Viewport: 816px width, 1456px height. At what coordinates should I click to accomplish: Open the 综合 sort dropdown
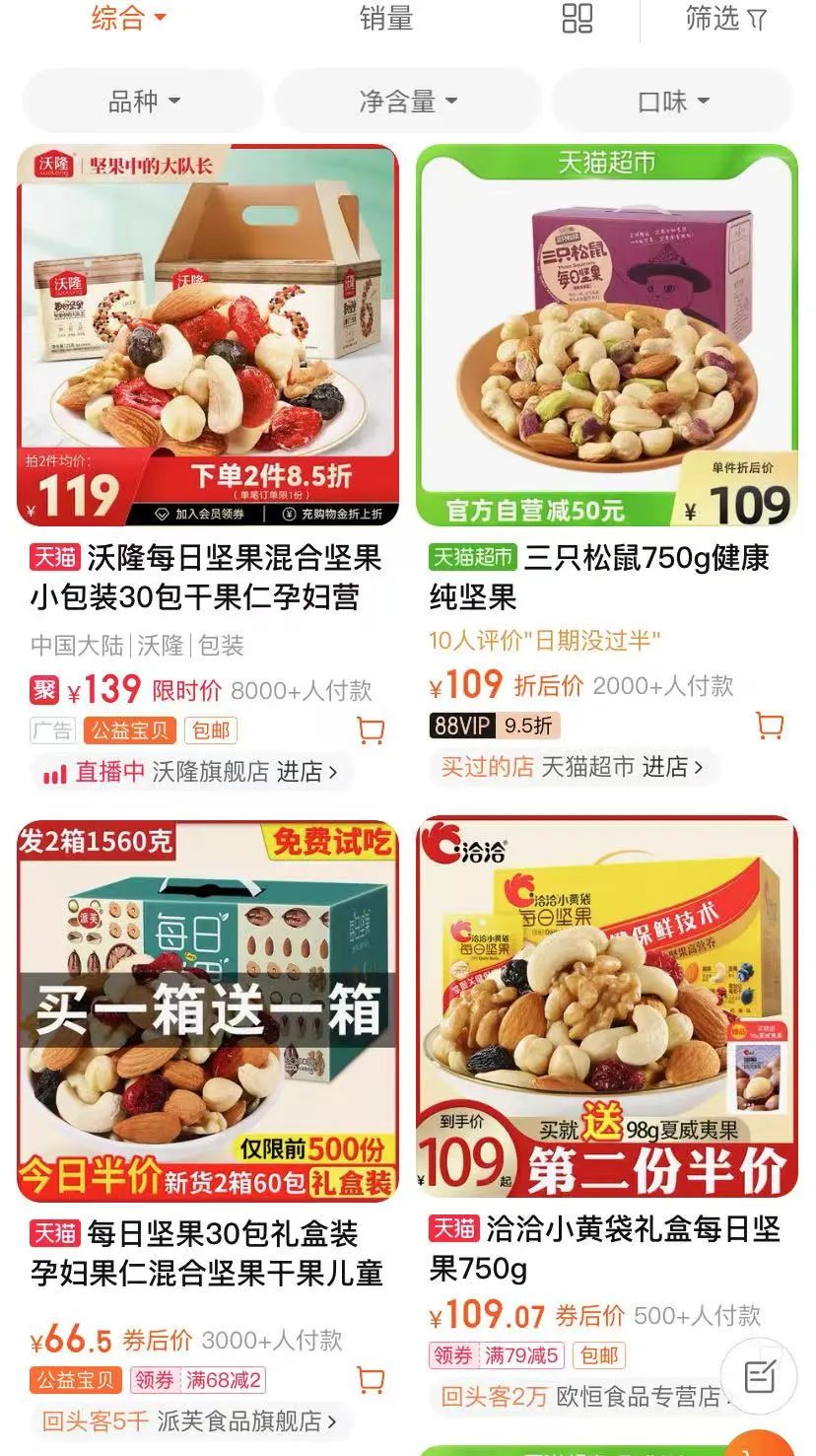click(128, 18)
